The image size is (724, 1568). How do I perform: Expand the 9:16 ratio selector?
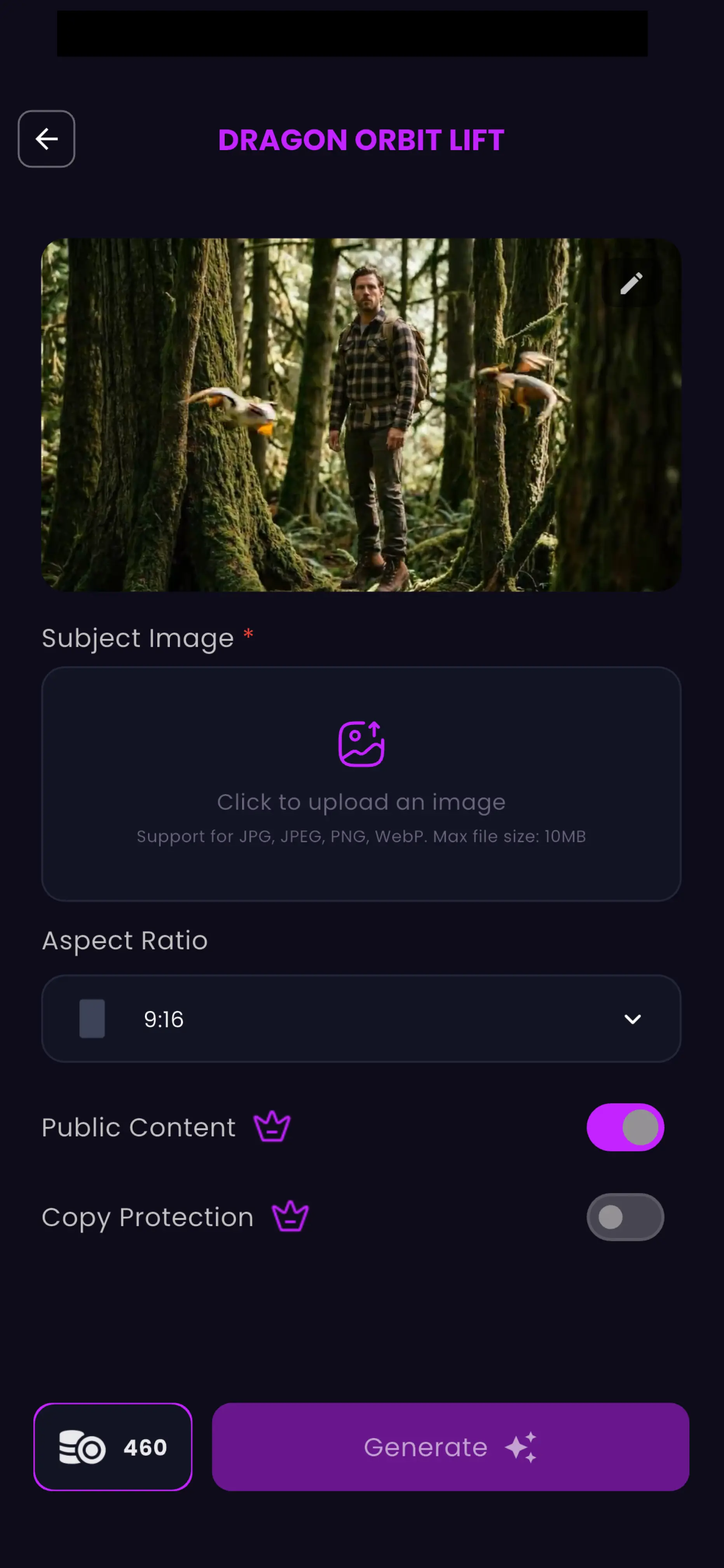361,1018
